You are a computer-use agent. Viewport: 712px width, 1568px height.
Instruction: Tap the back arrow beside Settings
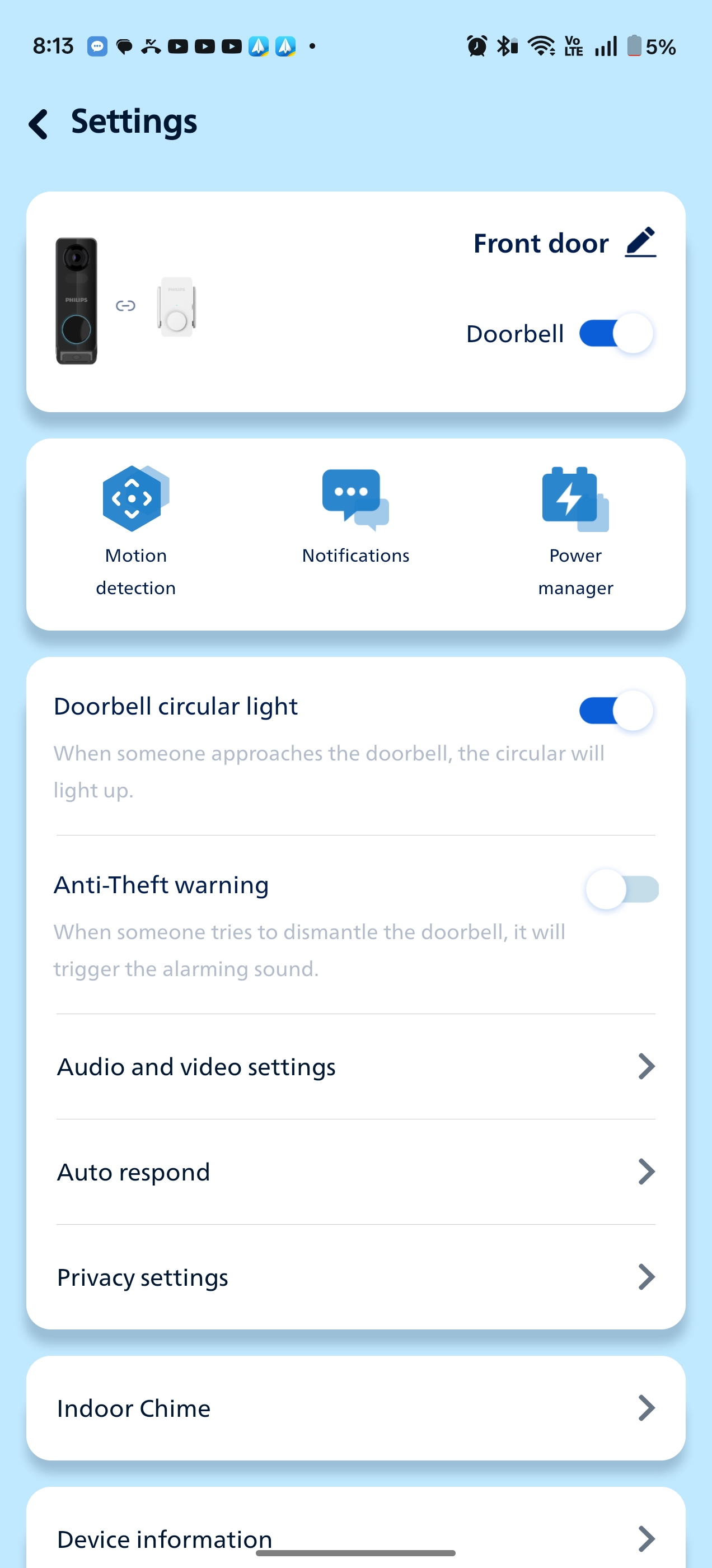point(38,124)
